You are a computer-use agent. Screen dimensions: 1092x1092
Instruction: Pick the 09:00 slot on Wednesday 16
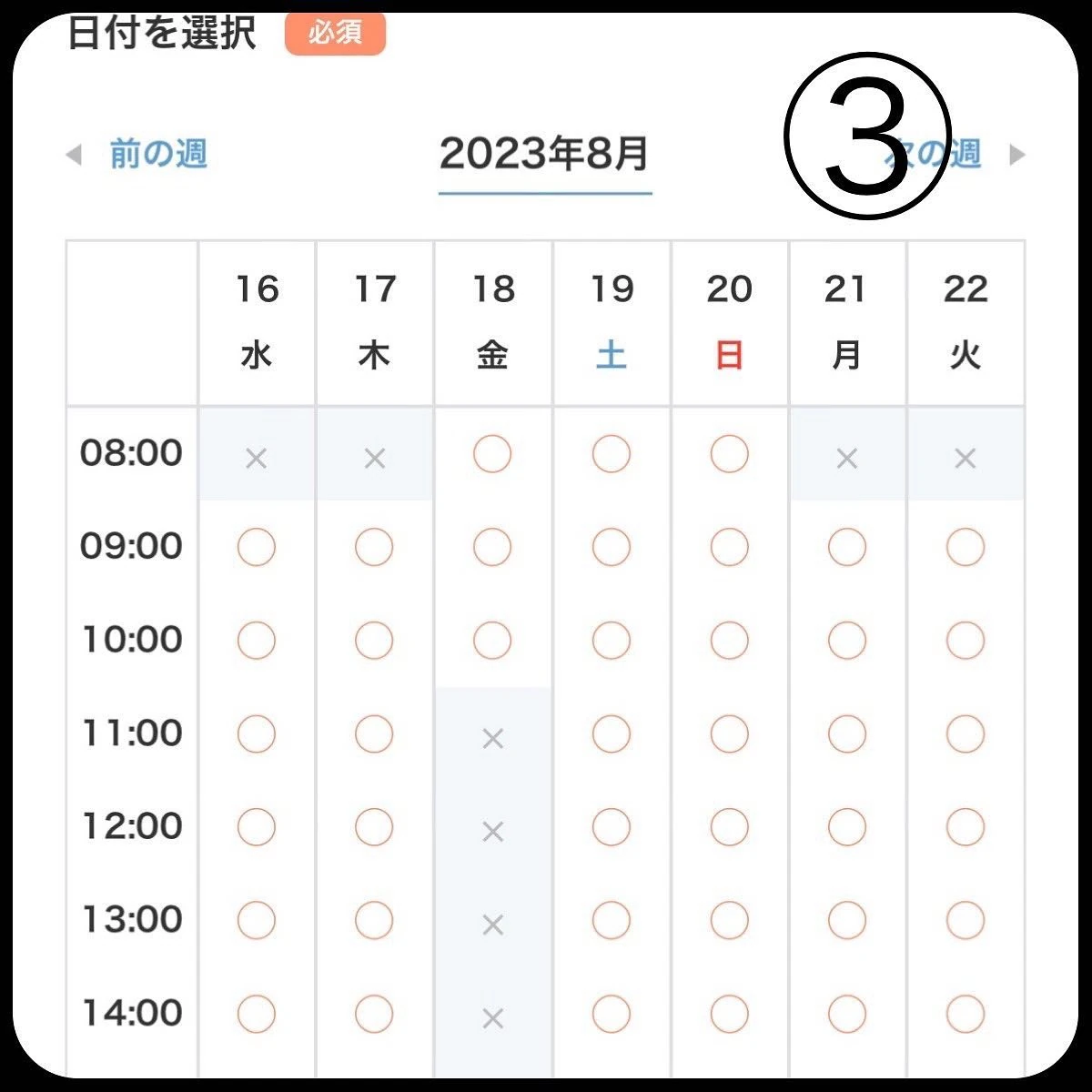click(x=256, y=548)
